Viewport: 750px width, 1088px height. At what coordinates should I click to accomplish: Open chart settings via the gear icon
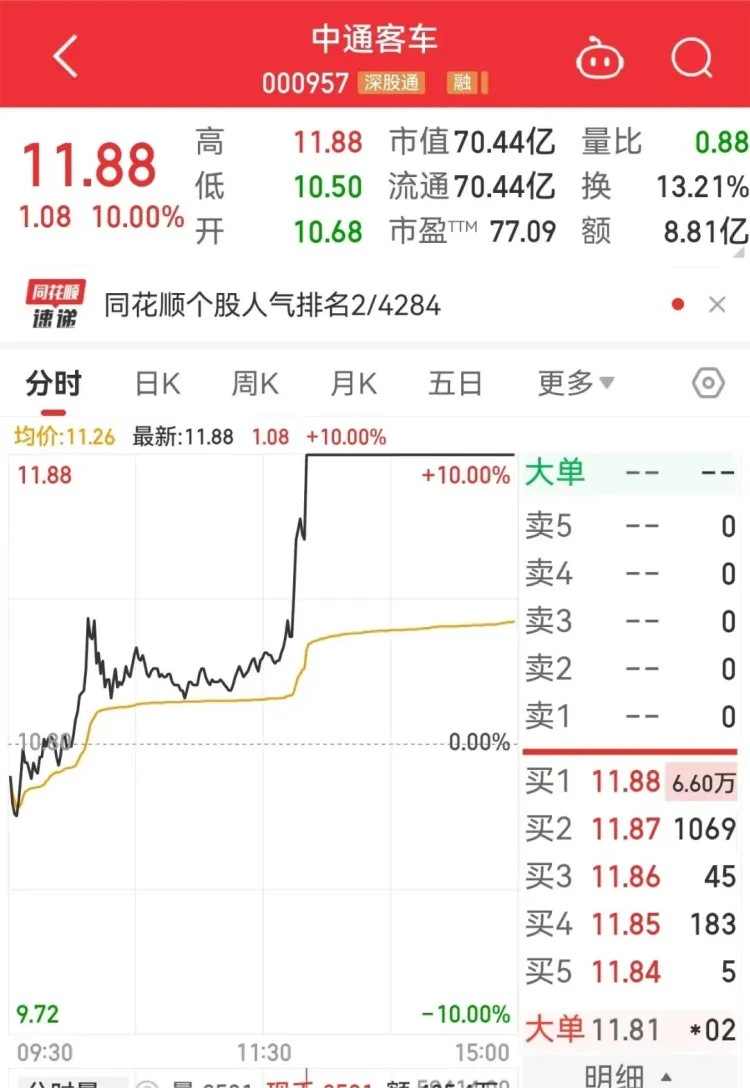709,382
